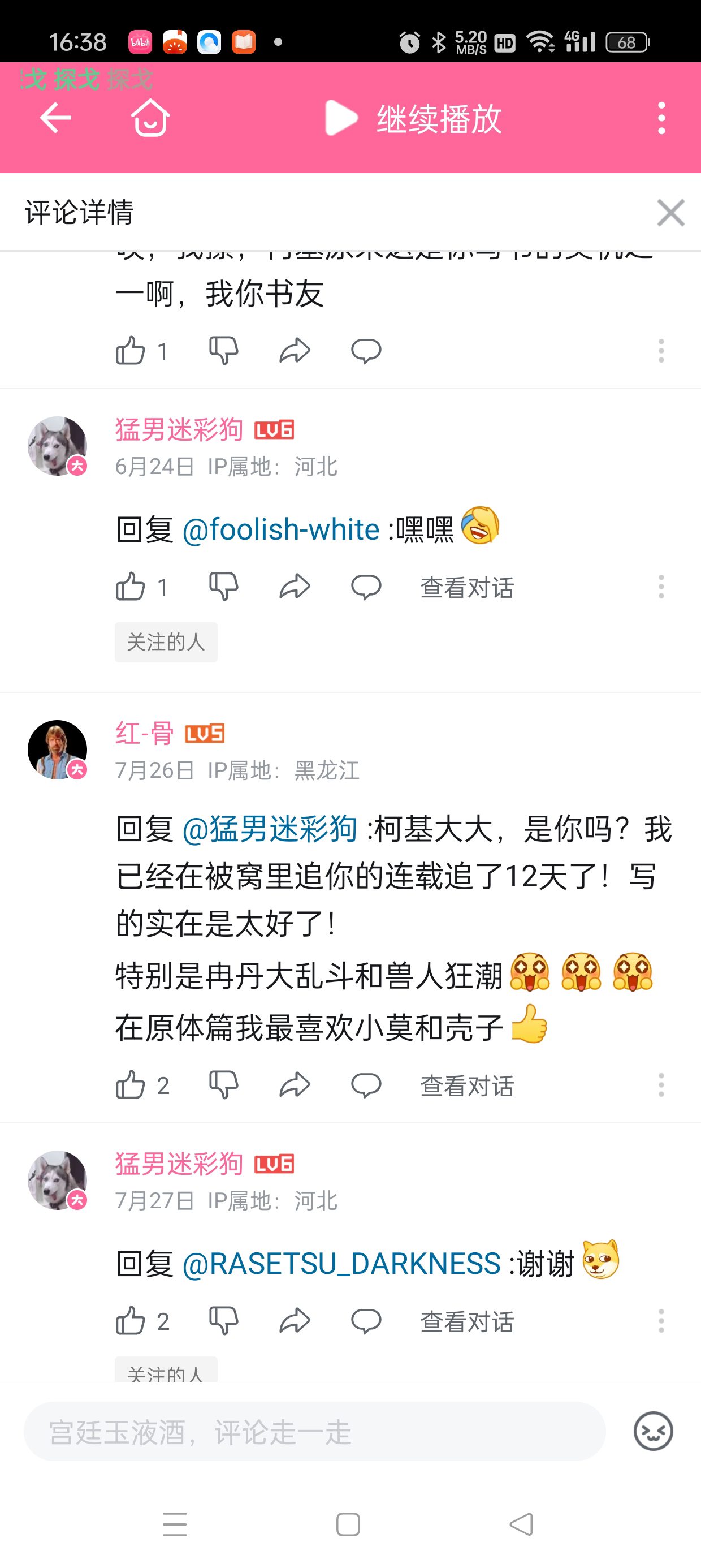Viewport: 701px width, 1568px height.
Task: Open the @RASETSU_DARKNESS mention
Action: click(341, 1263)
